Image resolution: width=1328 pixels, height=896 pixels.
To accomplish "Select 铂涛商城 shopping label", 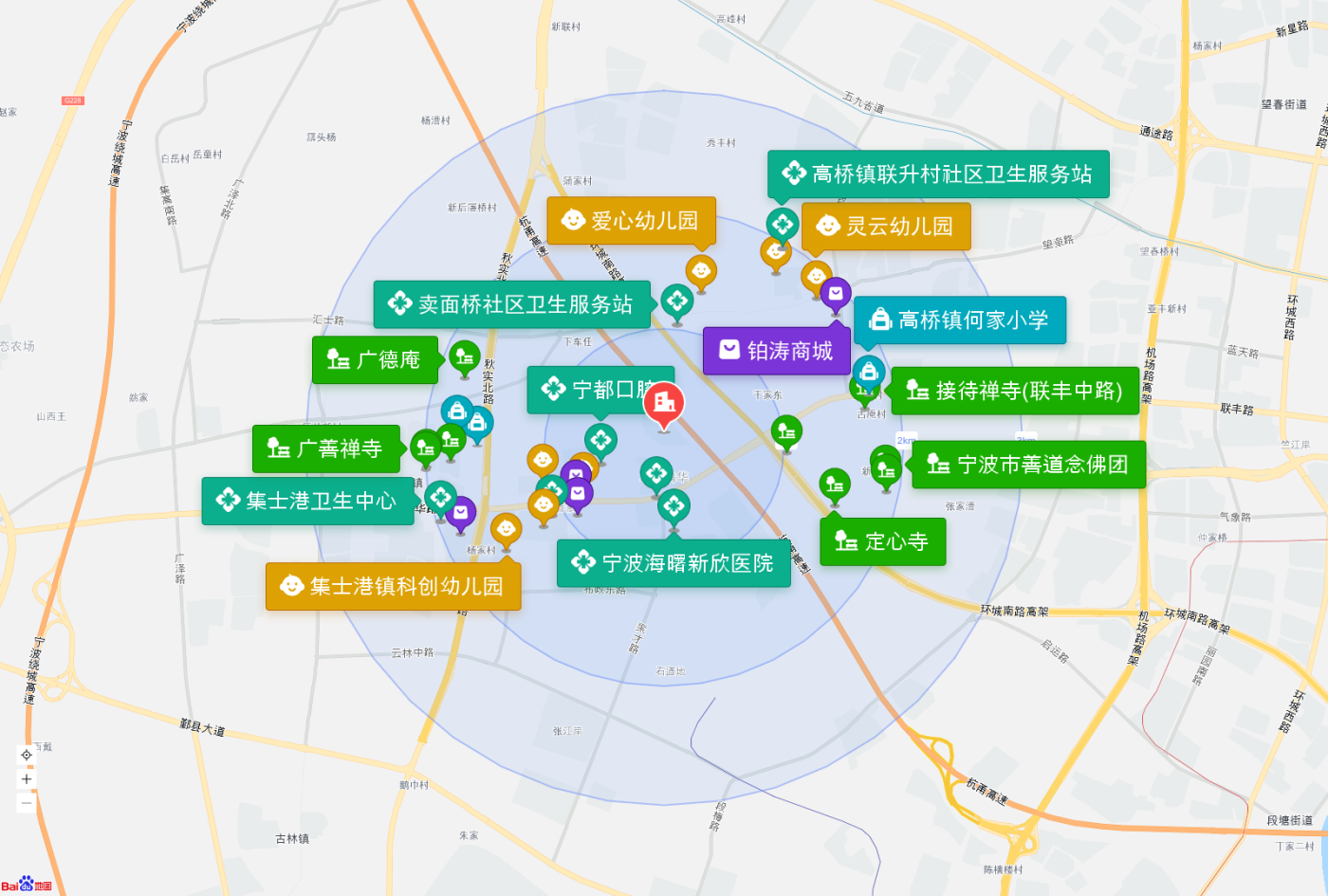I will pyautogui.click(x=777, y=352).
